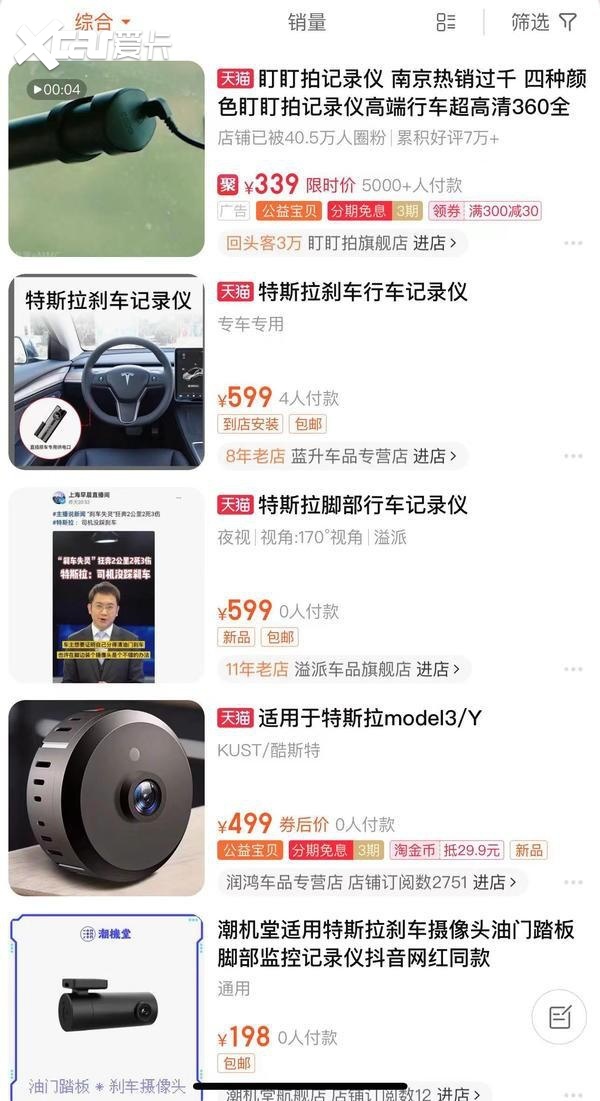
Task: Tap the floating feedback note button
Action: (560, 1018)
